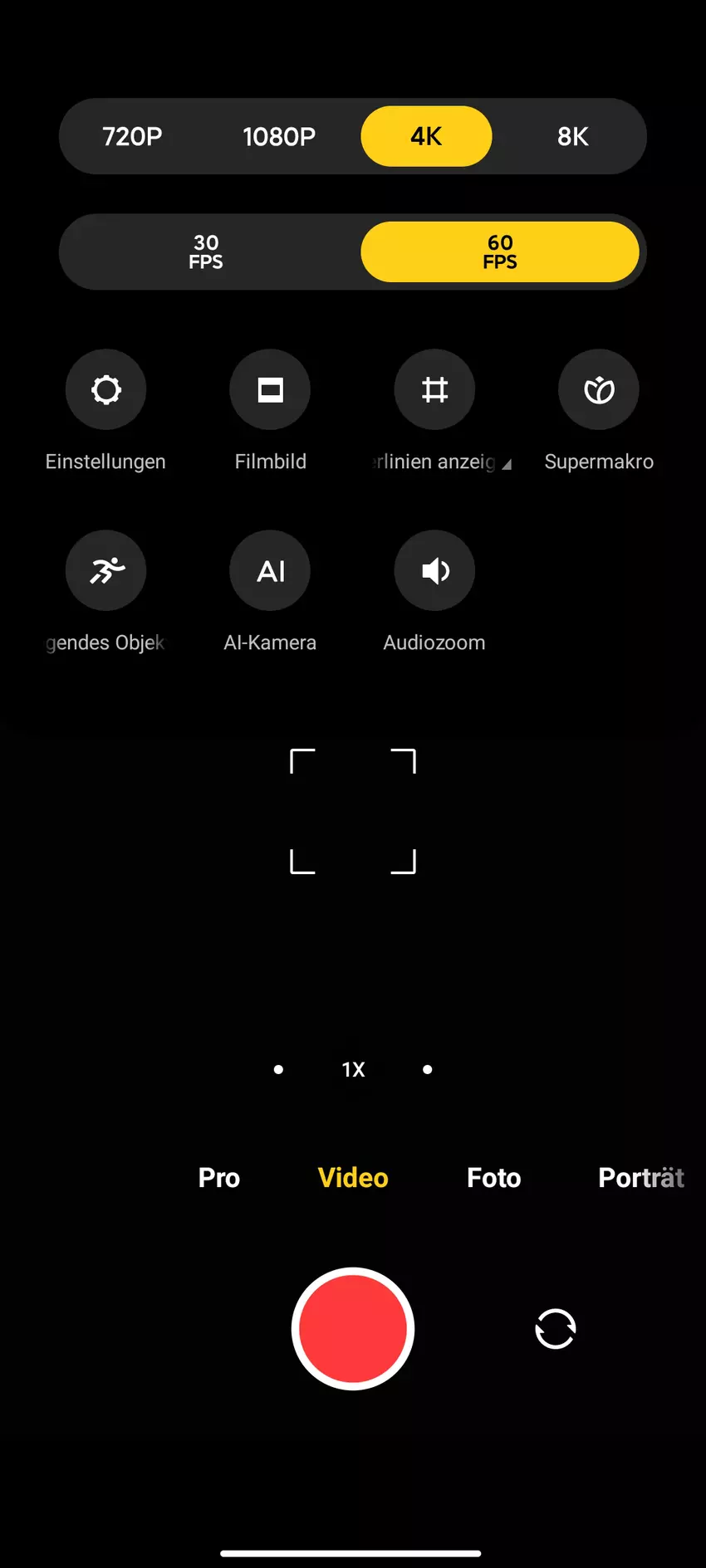Image resolution: width=706 pixels, height=1568 pixels.
Task: Open the Pro mode tab
Action: [218, 1177]
